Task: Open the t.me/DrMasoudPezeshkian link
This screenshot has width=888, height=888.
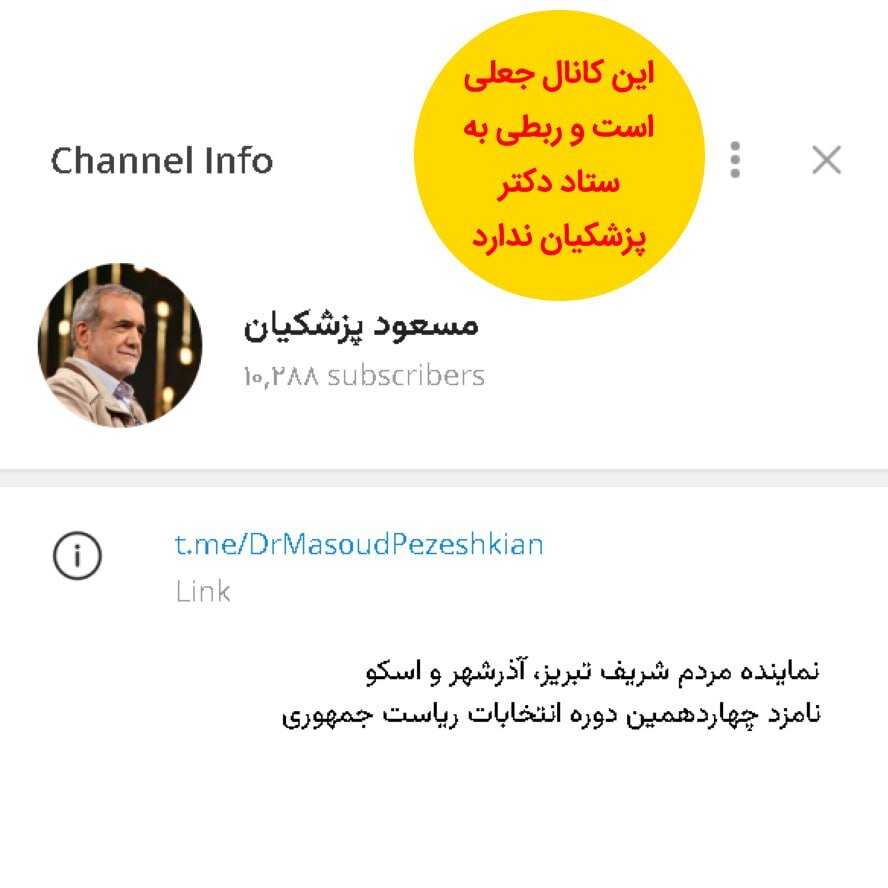Action: tap(359, 545)
